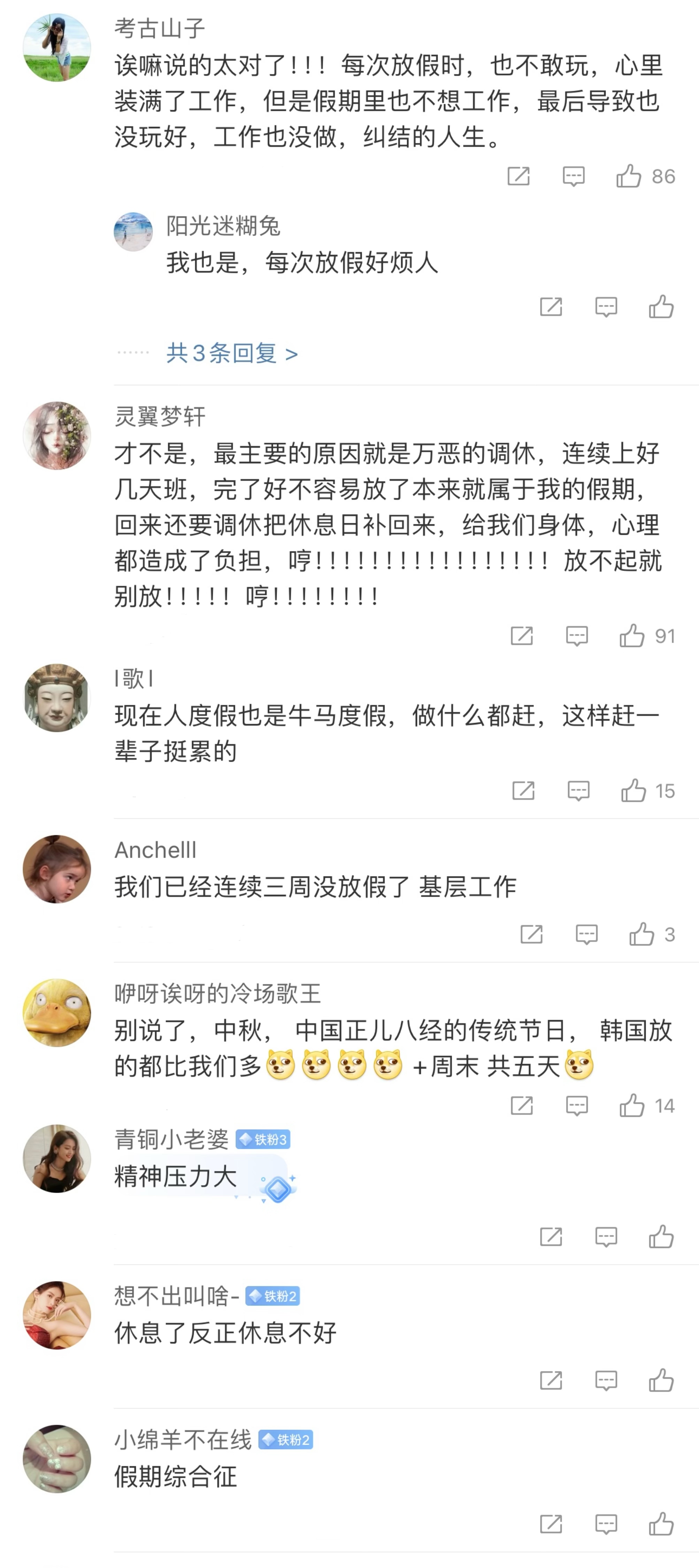Like 咿呀诶呀的冷场歌王's comment
This screenshot has height=1568, width=699.
tap(631, 1105)
